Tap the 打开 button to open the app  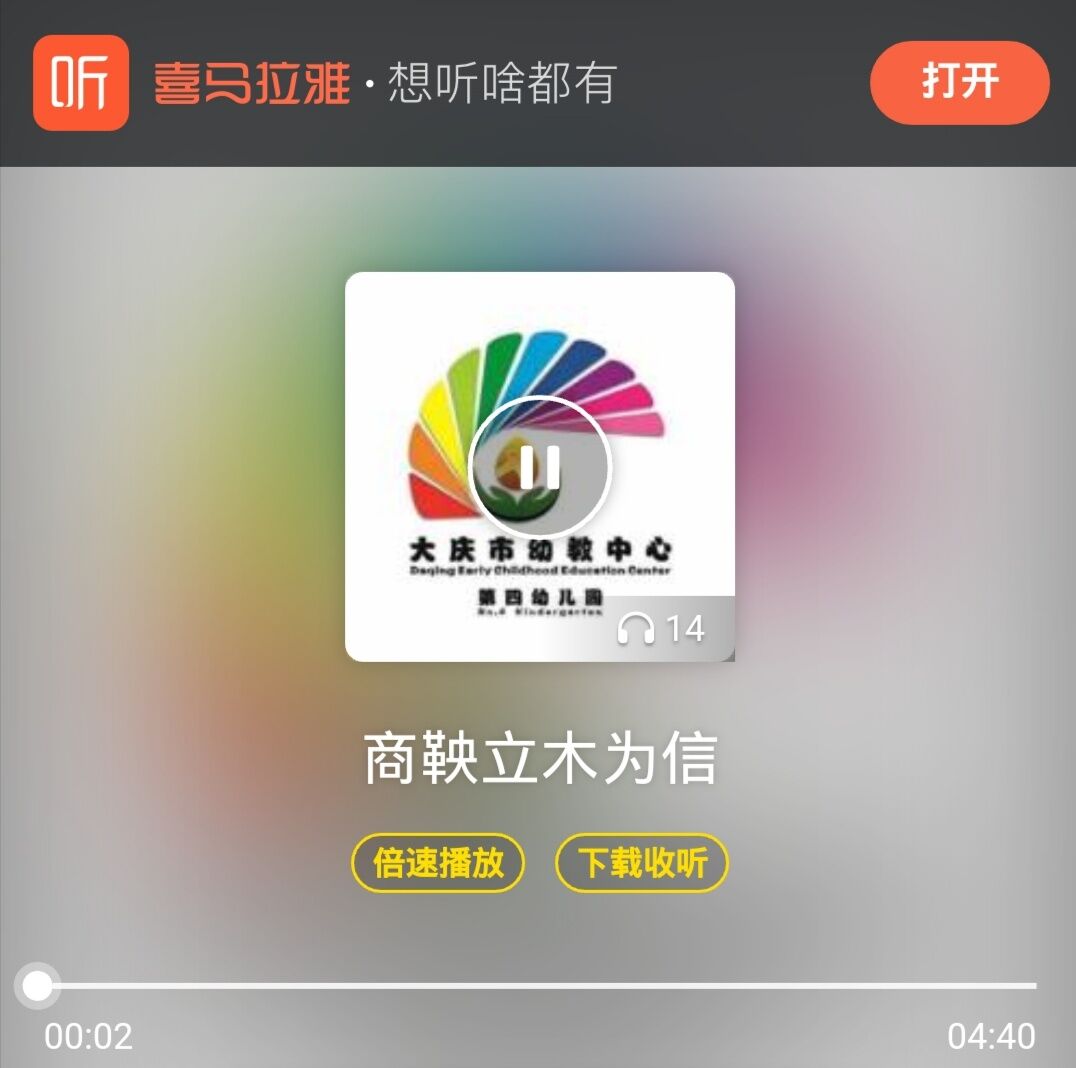point(959,83)
